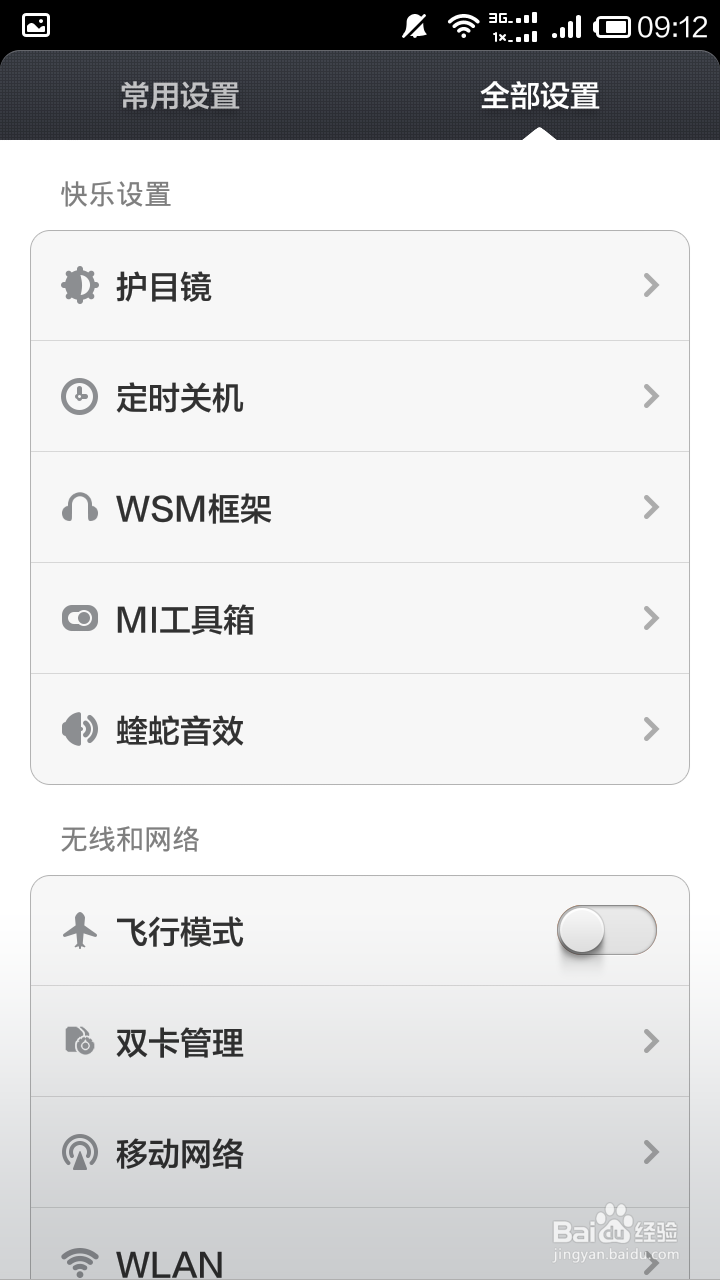Click the 飞行模式 airplane icon

[80, 930]
